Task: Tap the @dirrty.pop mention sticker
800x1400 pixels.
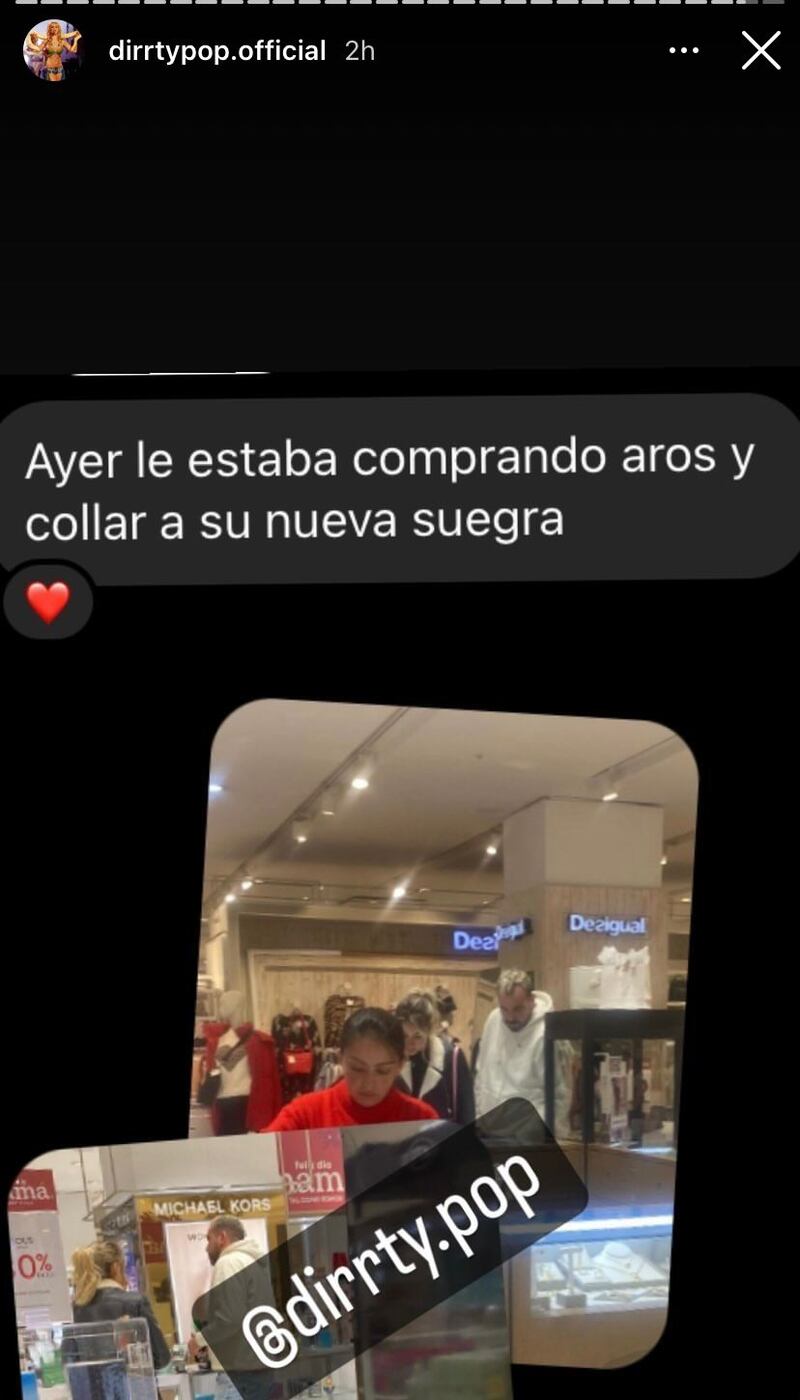Action: tap(390, 1258)
